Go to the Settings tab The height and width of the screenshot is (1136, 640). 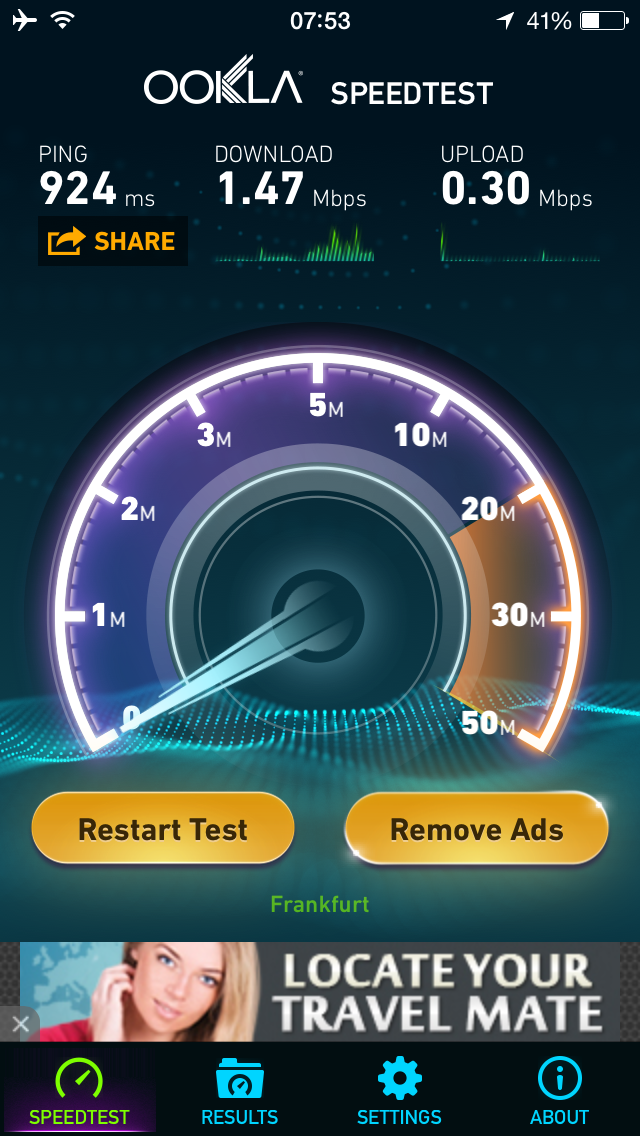point(399,1092)
